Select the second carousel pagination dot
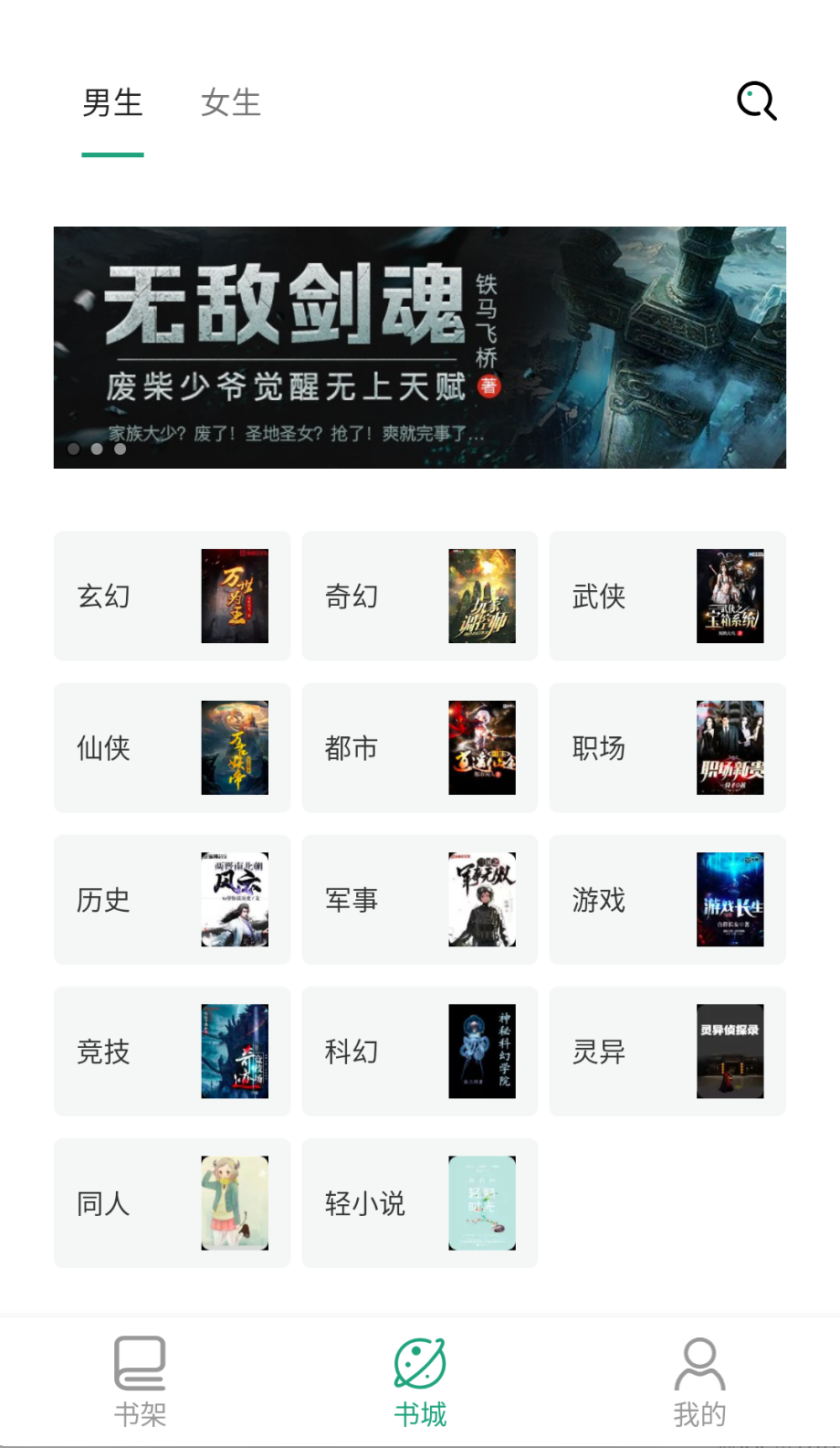 (96, 449)
